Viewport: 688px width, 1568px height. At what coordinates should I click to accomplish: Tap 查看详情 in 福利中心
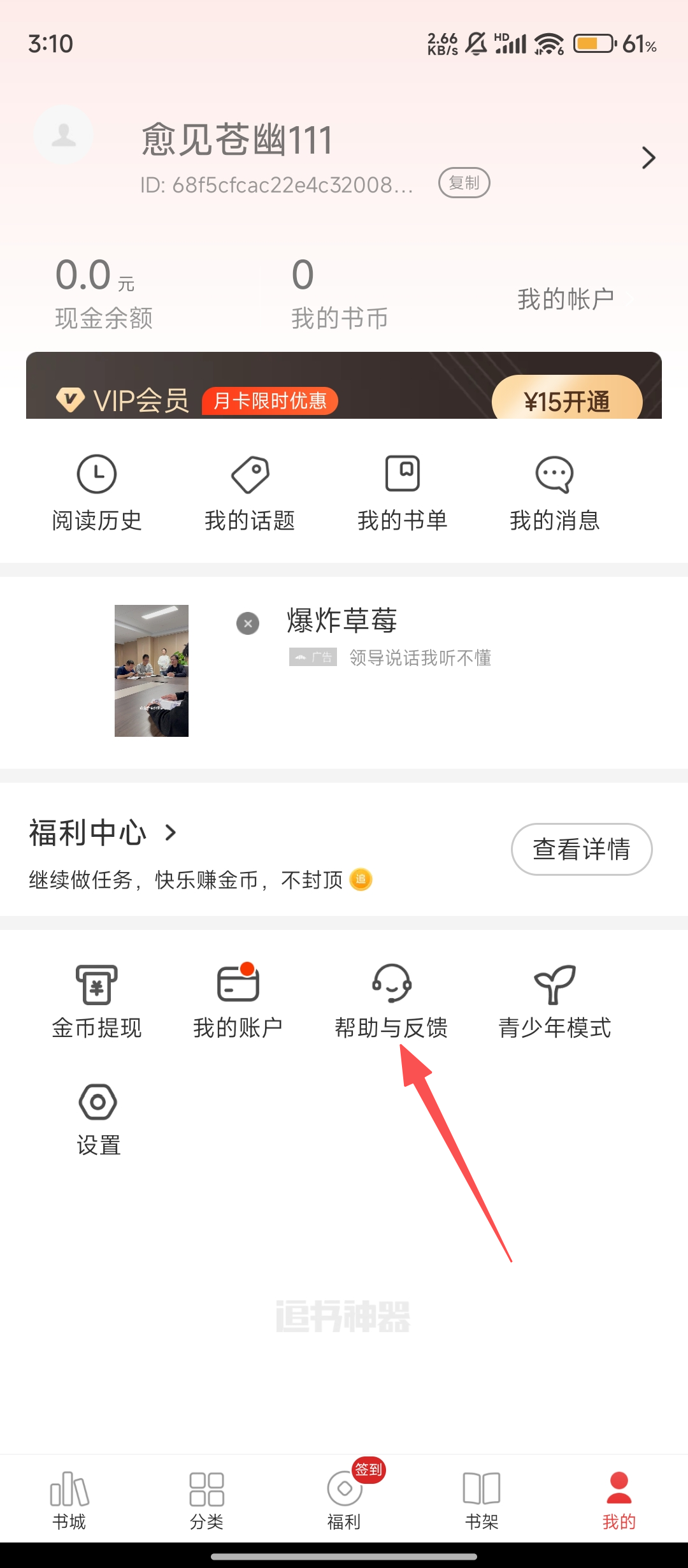581,849
